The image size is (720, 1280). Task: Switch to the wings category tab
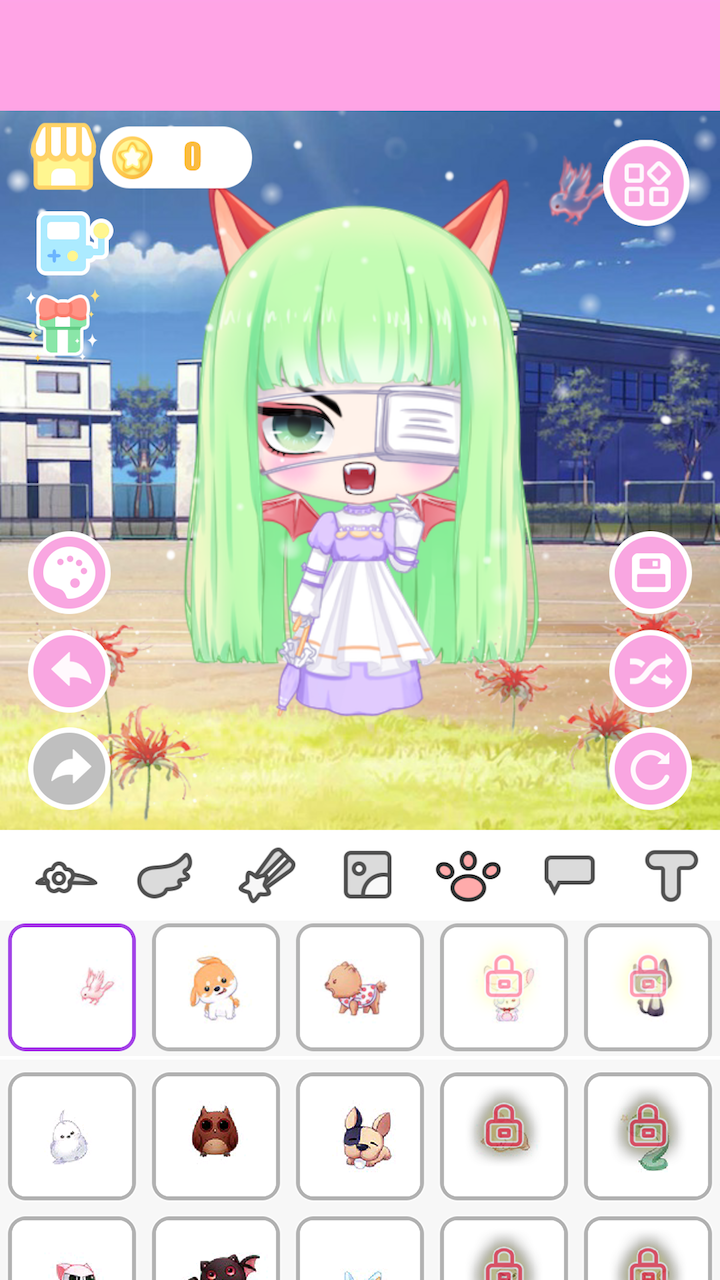(164, 877)
